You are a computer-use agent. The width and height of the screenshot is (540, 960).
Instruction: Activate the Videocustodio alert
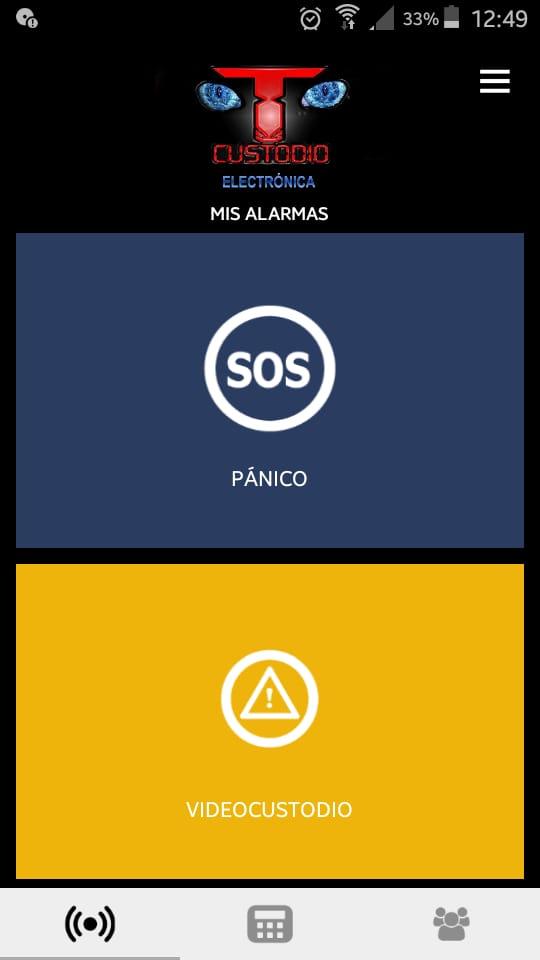tap(269, 721)
